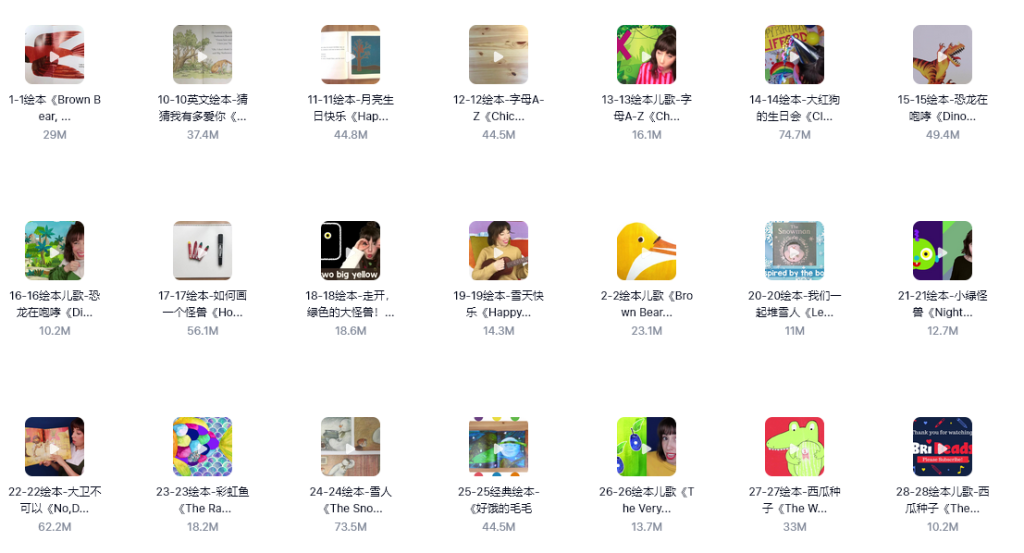Play 13-13 alphabet A-Z song video

point(646,55)
